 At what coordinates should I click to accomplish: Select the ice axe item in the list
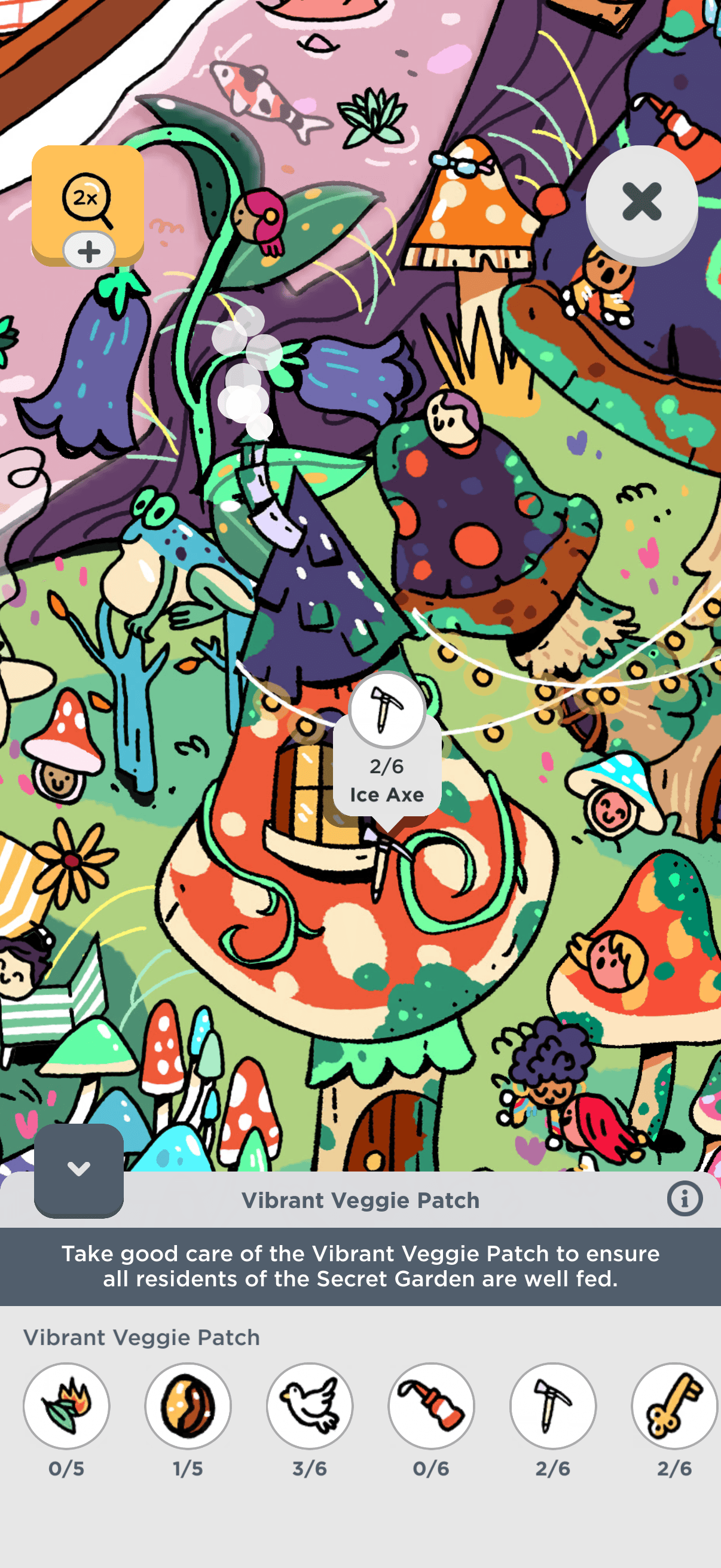(x=553, y=1406)
